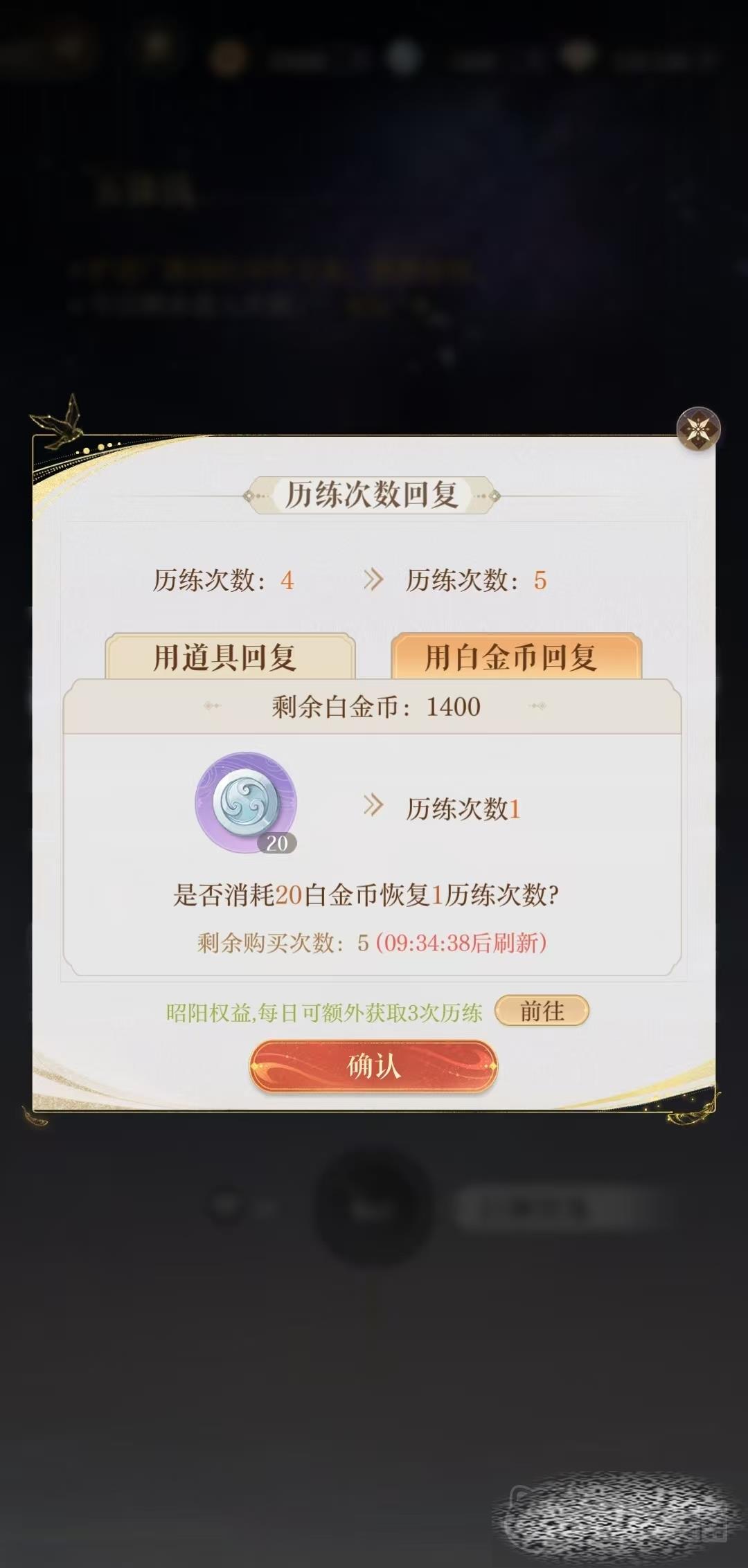Confirm the purchase with 确认
Screen dimensions: 748x1568
pyautogui.click(x=373, y=1066)
